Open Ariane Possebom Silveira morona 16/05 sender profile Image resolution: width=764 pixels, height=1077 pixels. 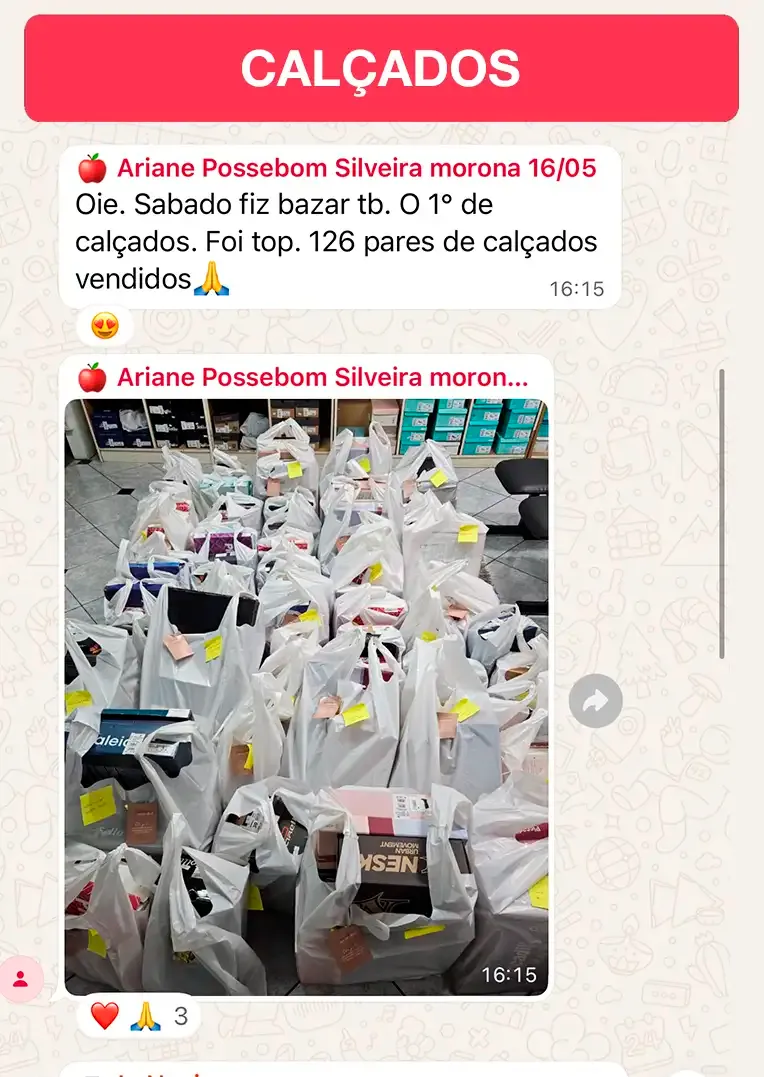pyautogui.click(x=355, y=168)
